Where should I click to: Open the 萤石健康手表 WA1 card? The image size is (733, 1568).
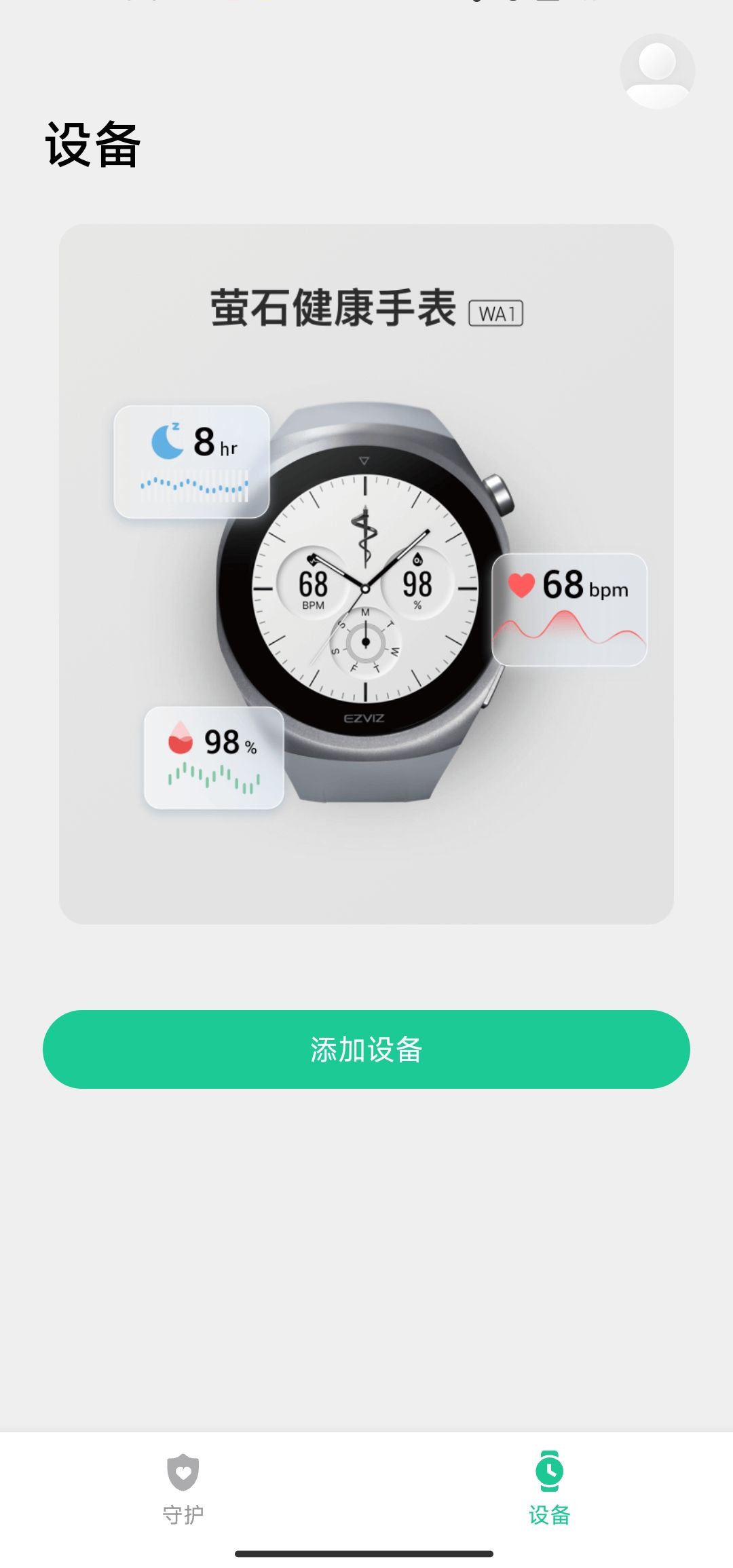pyautogui.click(x=366, y=574)
